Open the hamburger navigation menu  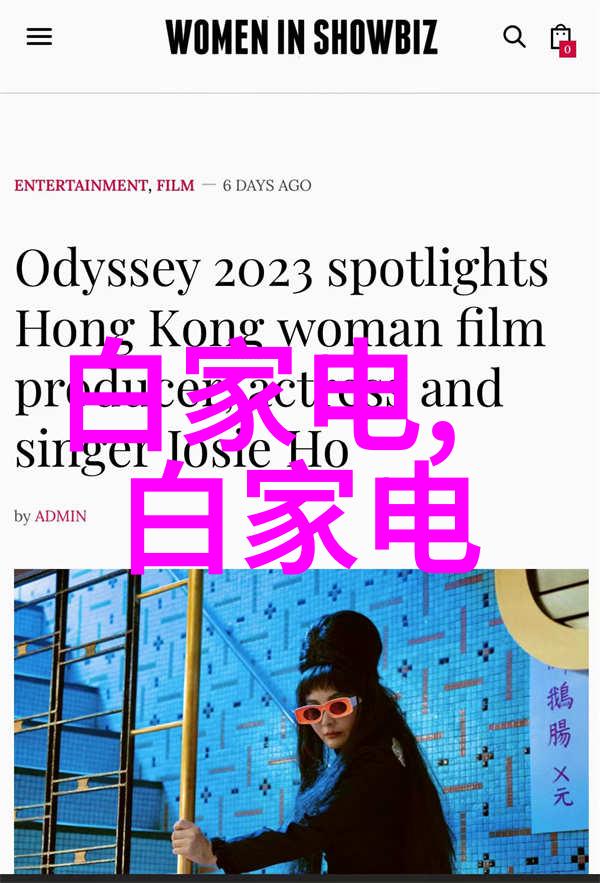click(39, 37)
